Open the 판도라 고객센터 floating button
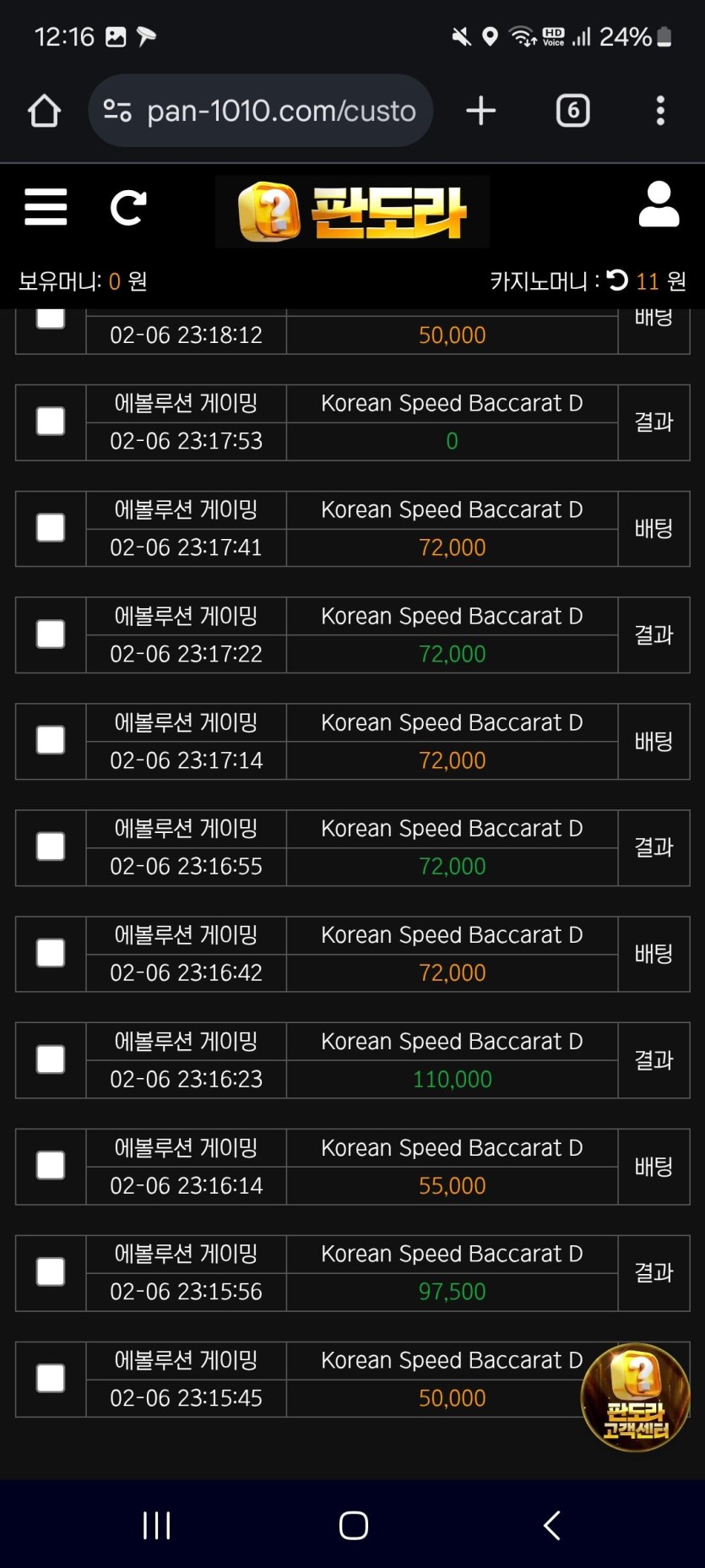This screenshot has width=705, height=1568. pyautogui.click(x=636, y=1396)
